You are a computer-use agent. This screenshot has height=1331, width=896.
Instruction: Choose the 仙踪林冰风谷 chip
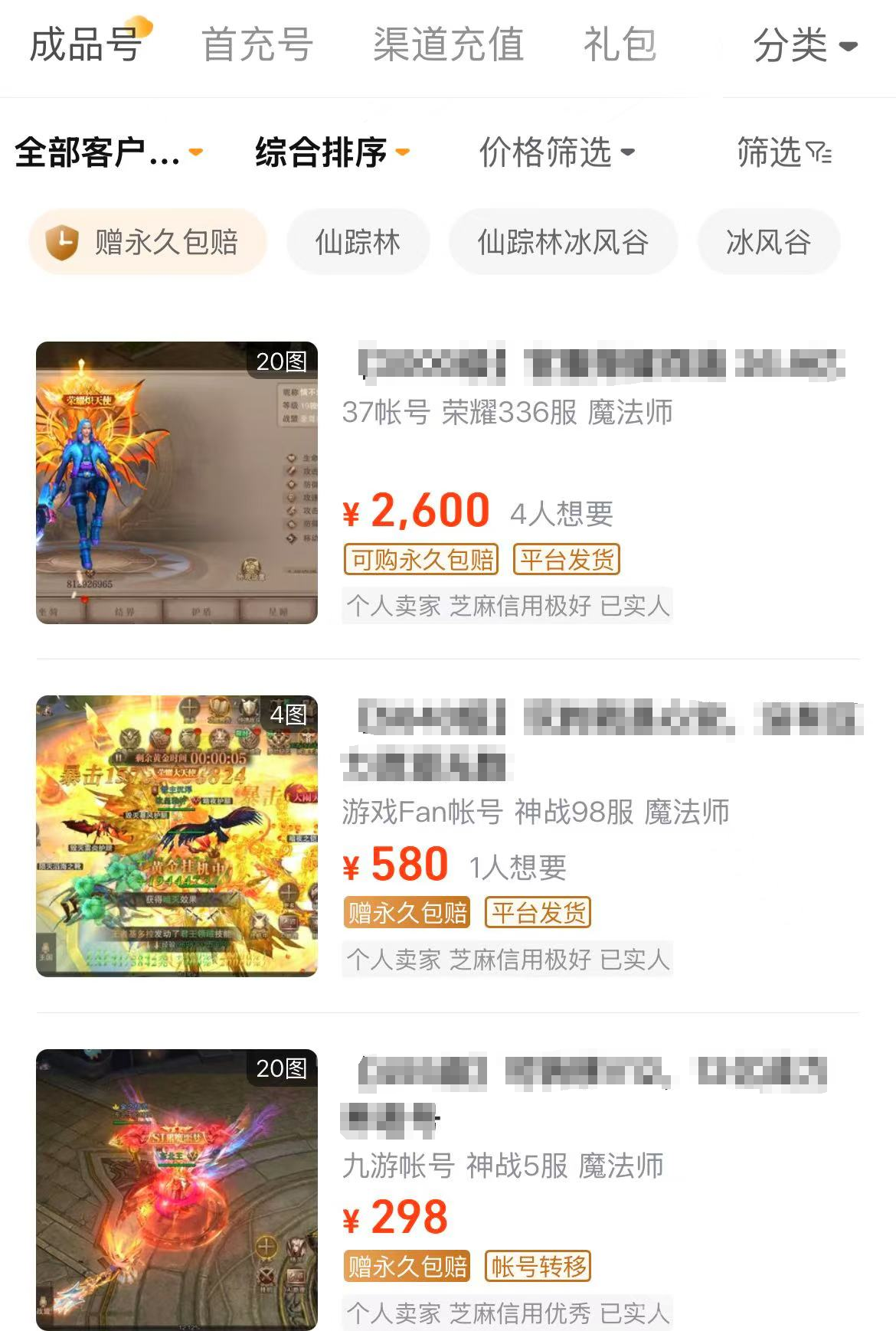point(563,242)
